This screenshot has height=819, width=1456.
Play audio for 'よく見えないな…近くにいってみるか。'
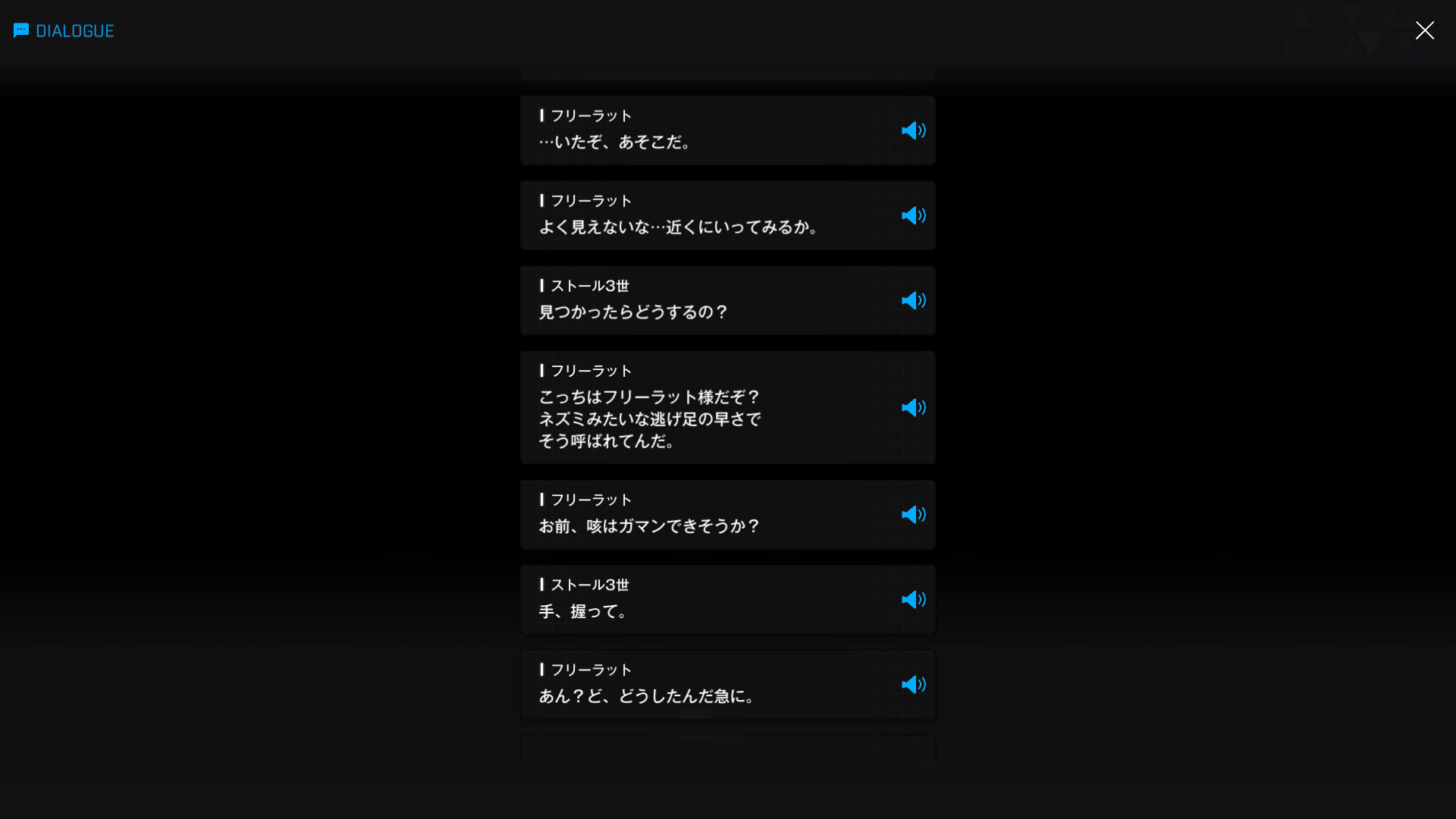coord(913,215)
